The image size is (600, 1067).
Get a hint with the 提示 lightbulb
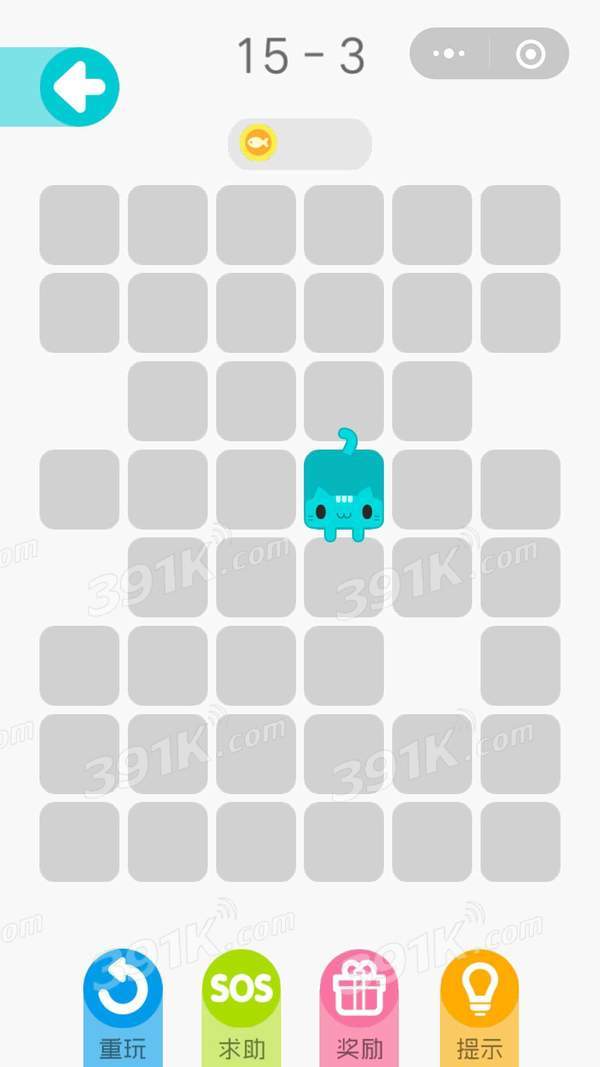coord(479,1004)
